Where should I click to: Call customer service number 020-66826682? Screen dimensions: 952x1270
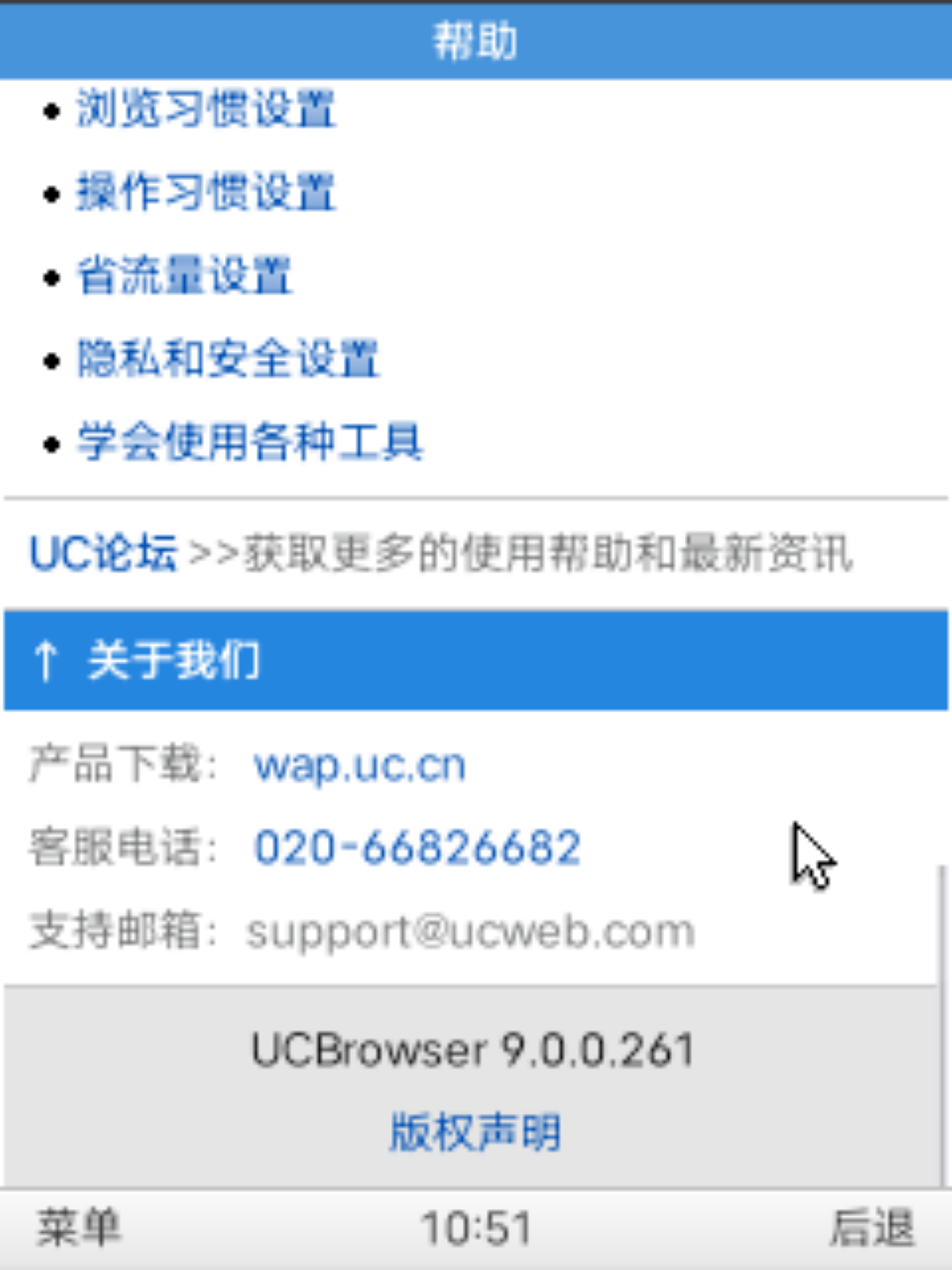tap(417, 848)
